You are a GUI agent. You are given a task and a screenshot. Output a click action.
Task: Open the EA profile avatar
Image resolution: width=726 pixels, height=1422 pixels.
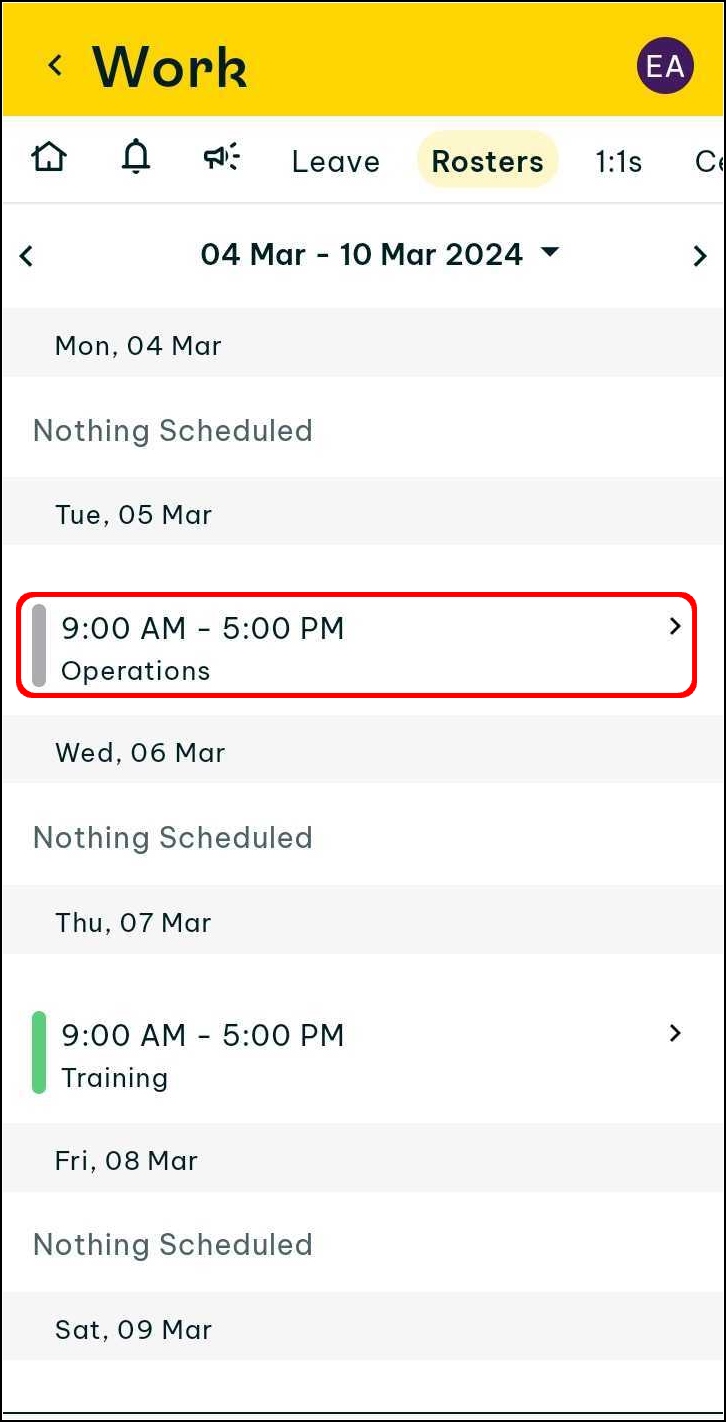[664, 66]
